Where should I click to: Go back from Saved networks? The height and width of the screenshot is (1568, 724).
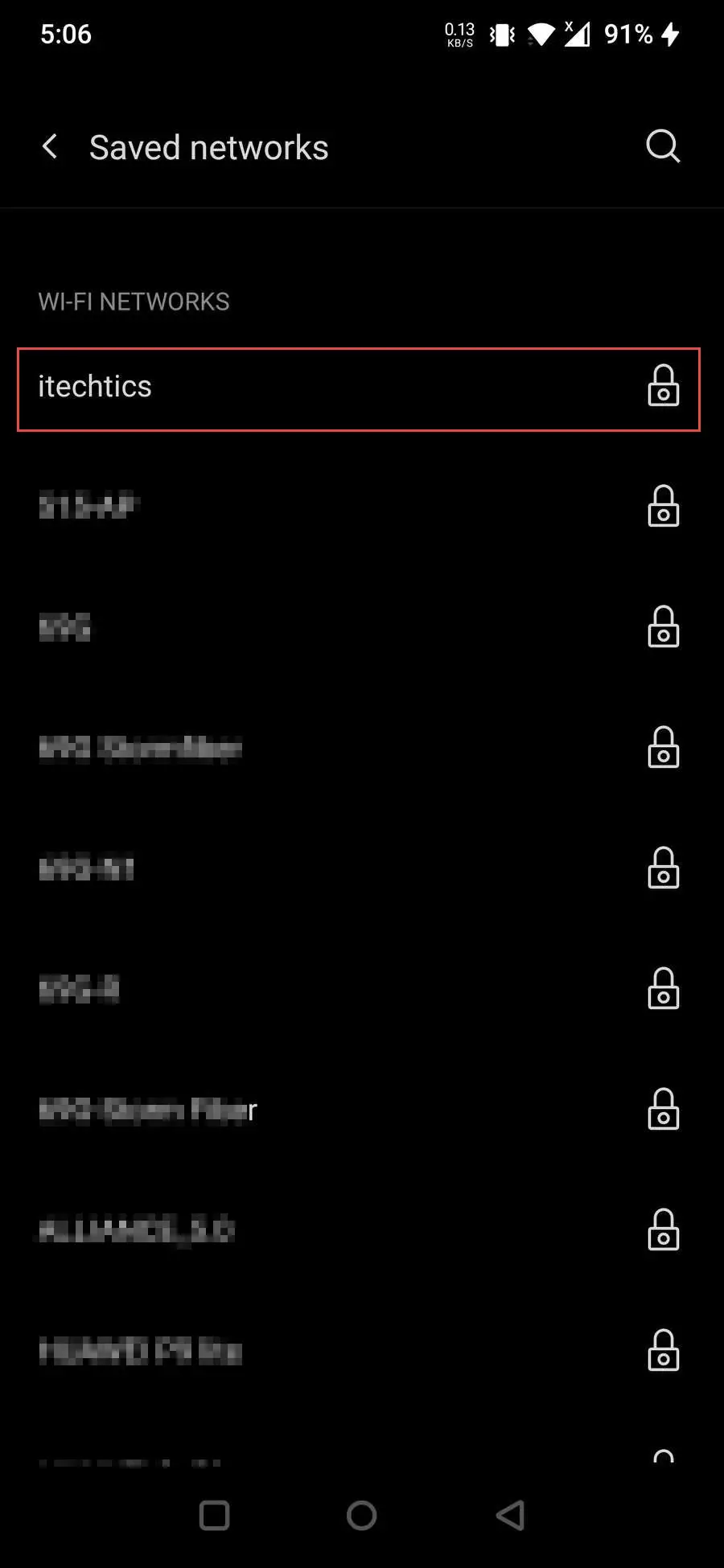(x=50, y=146)
